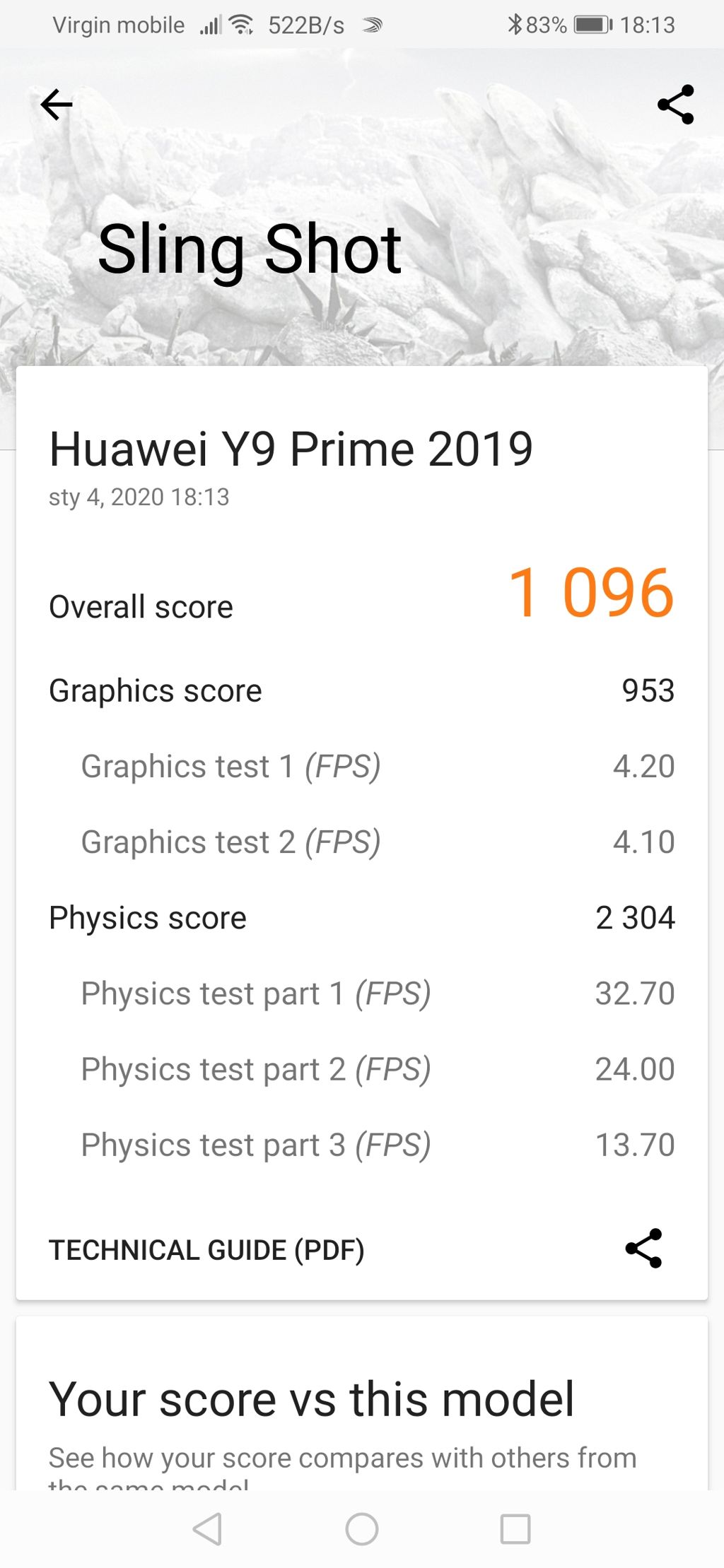Open recent apps from the navigation bar
The image size is (724, 1568).
coord(515,1529)
